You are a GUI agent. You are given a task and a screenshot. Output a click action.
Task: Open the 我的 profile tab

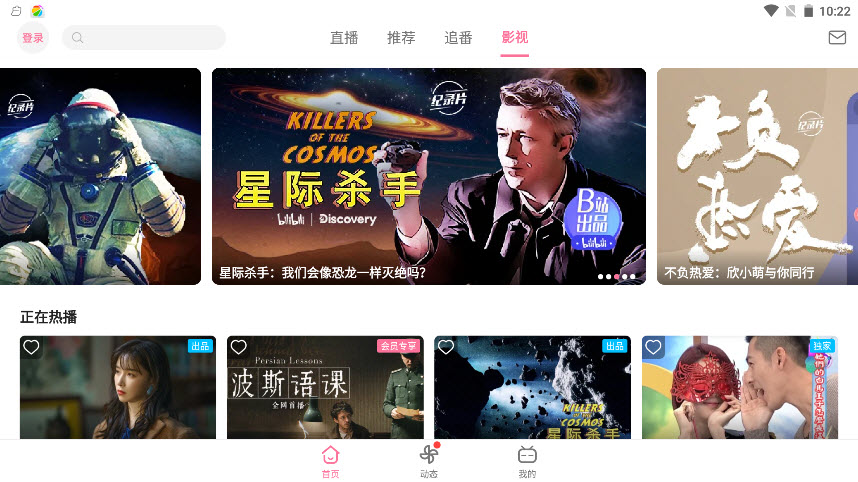(x=527, y=461)
